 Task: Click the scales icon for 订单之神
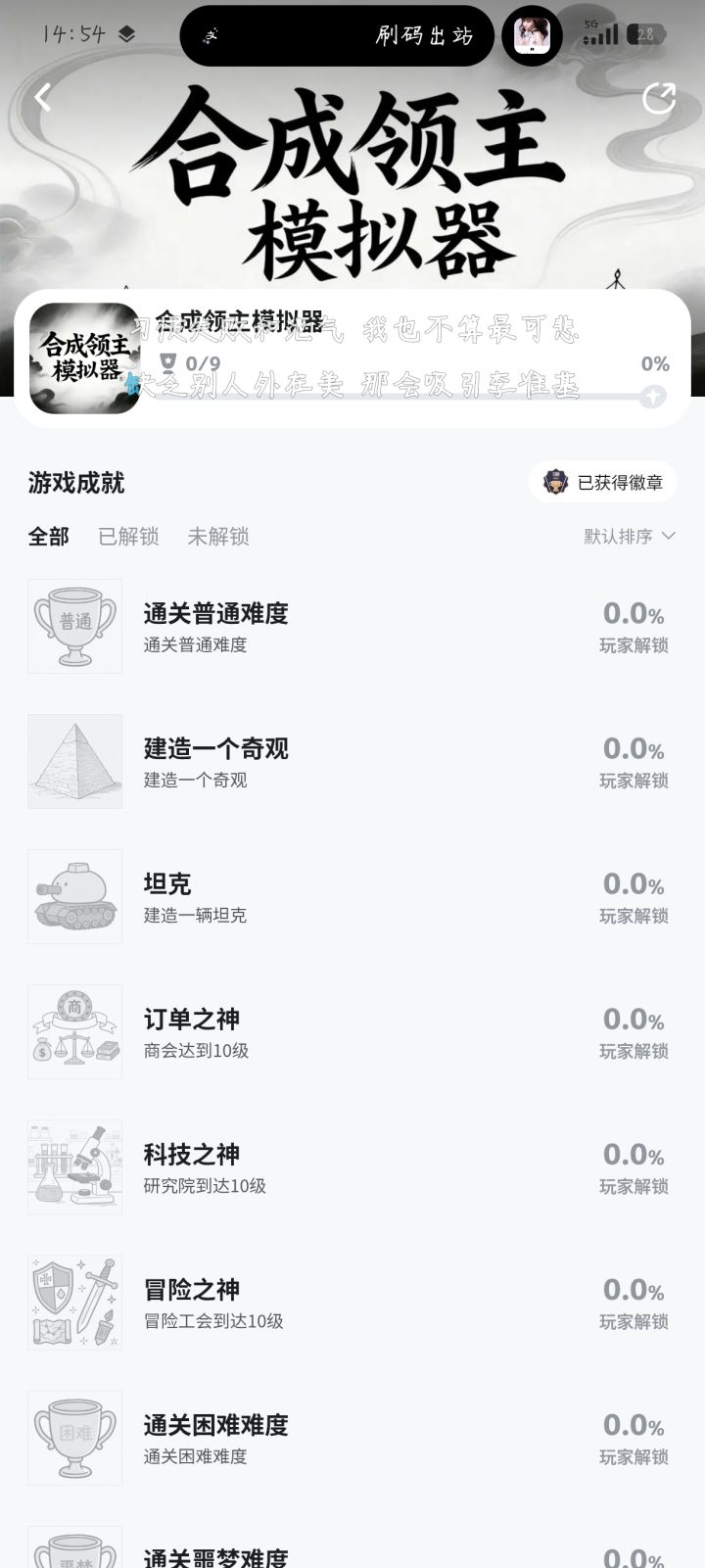(x=74, y=1030)
